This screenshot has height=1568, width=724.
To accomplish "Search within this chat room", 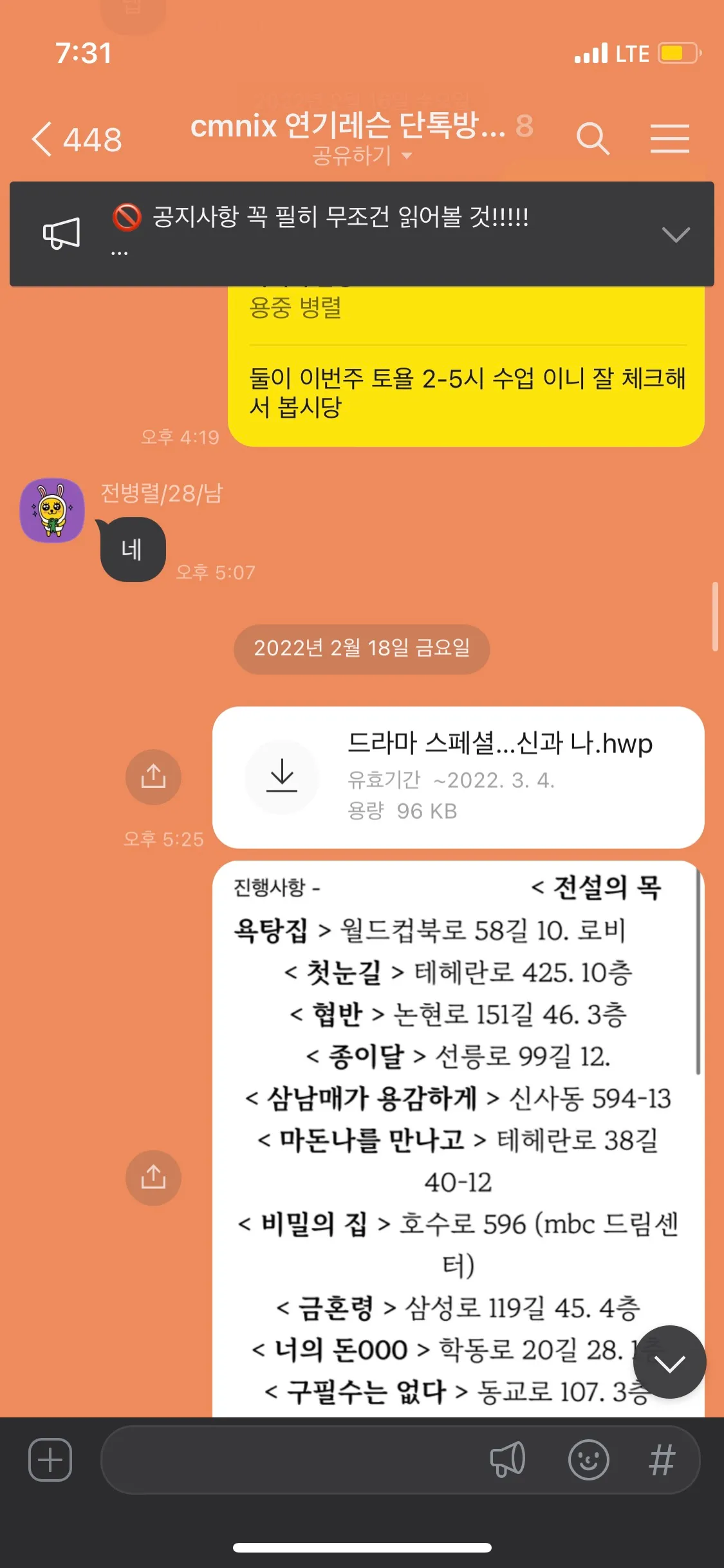I will [x=592, y=139].
